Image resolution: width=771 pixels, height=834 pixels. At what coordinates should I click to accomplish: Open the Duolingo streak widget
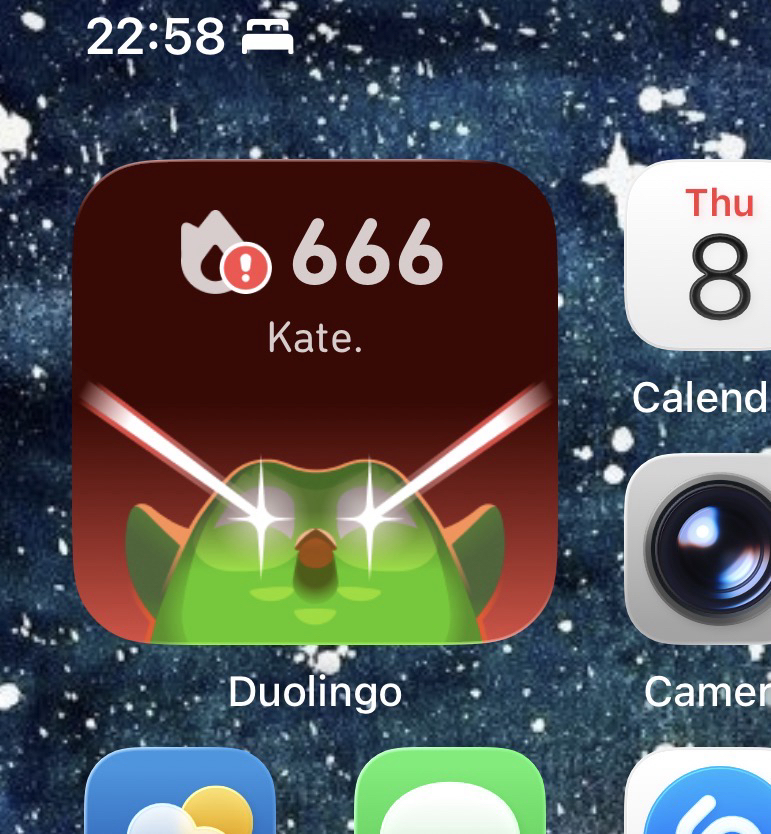point(314,401)
